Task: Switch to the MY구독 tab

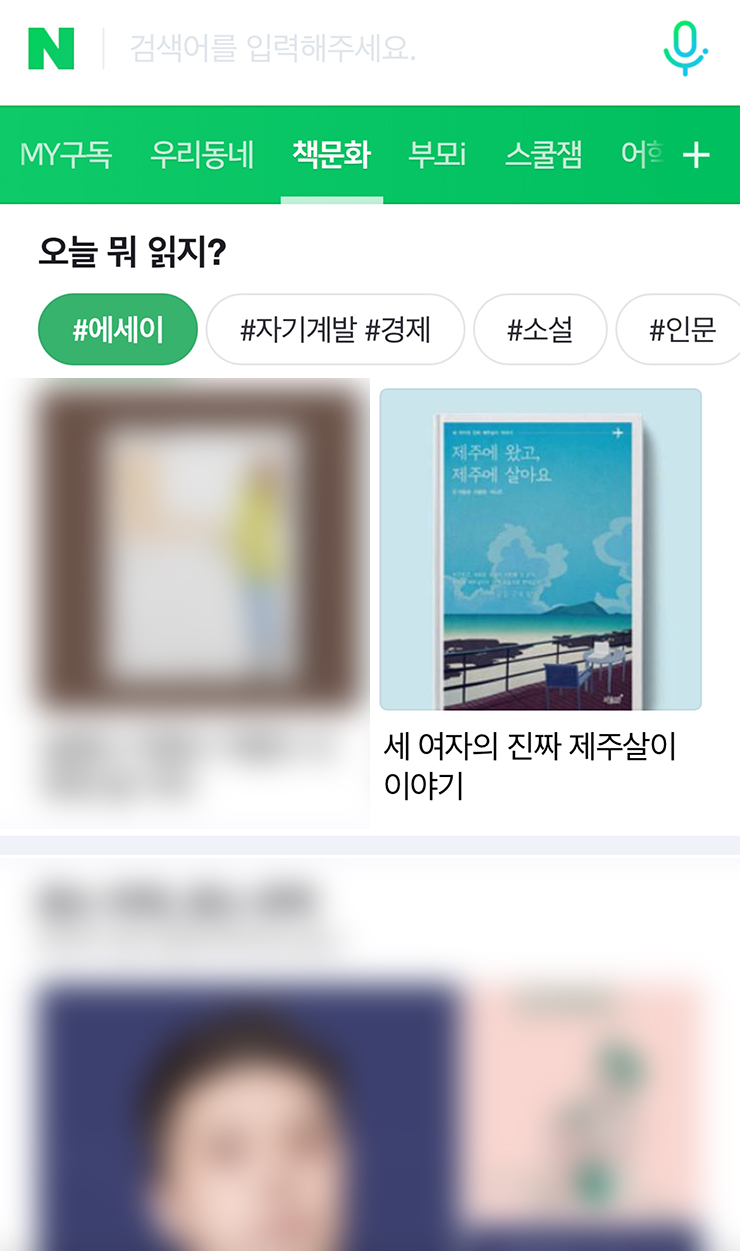Action: pyautogui.click(x=66, y=155)
